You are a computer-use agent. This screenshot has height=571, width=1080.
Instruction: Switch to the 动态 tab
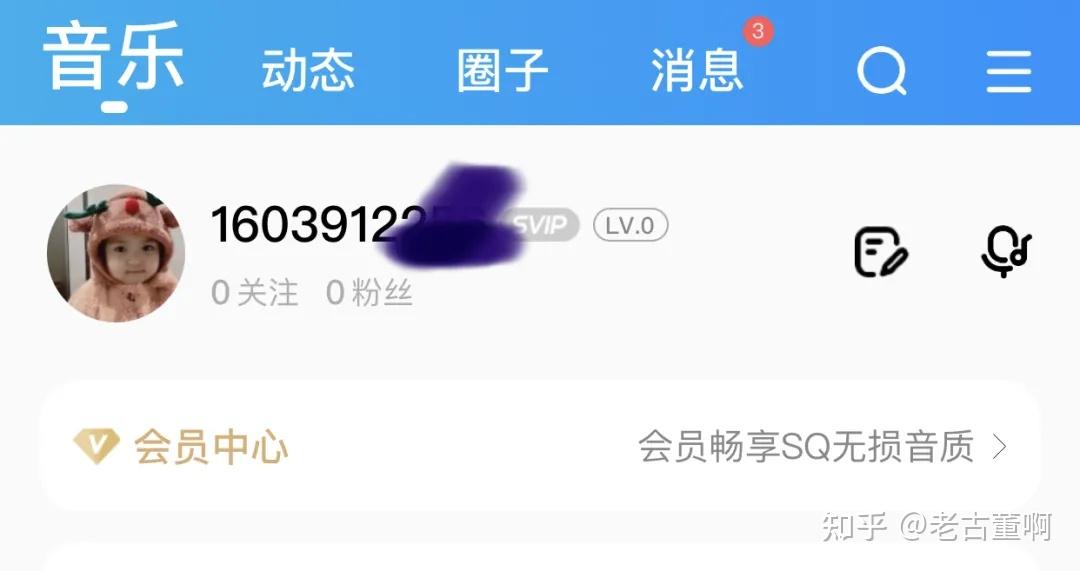(308, 71)
